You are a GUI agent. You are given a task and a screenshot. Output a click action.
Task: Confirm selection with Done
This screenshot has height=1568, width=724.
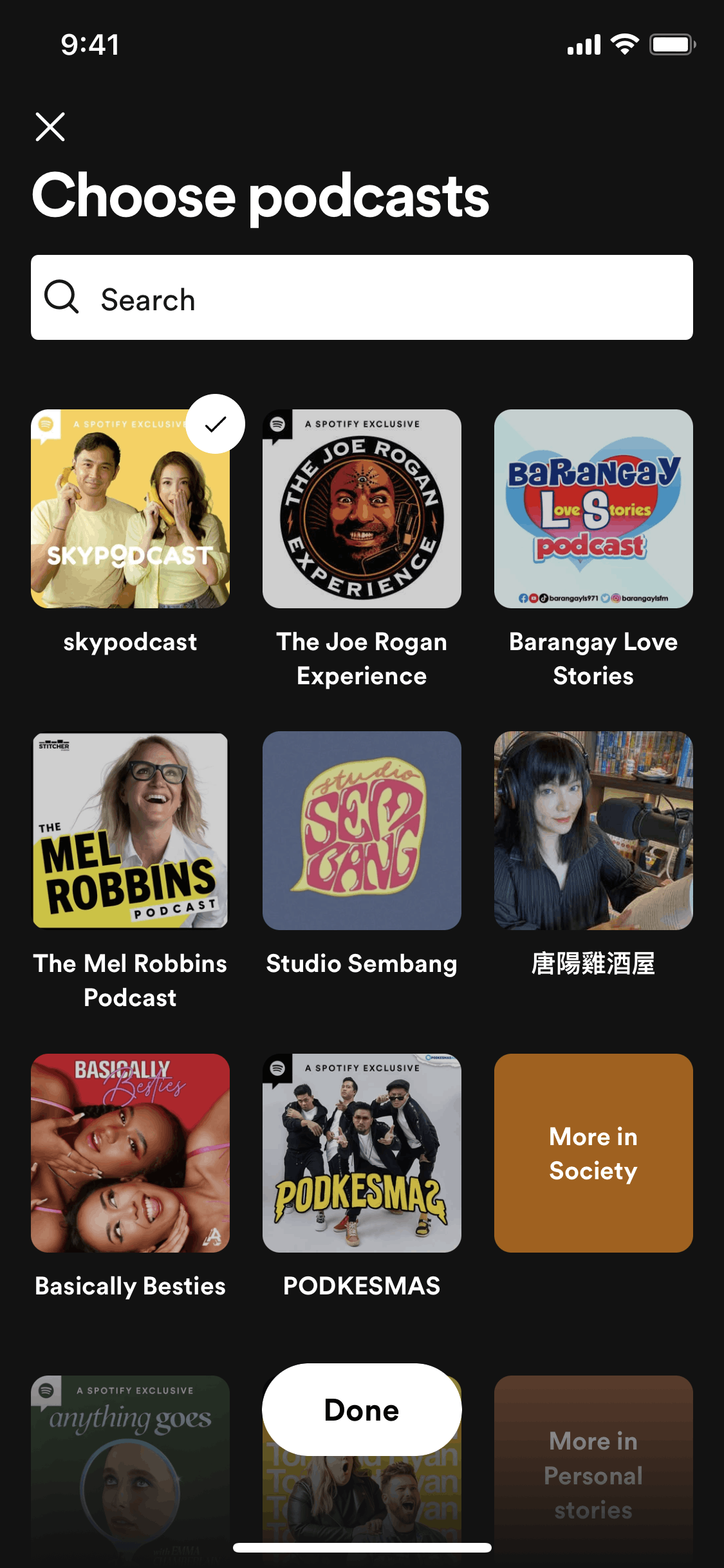coord(362,1410)
